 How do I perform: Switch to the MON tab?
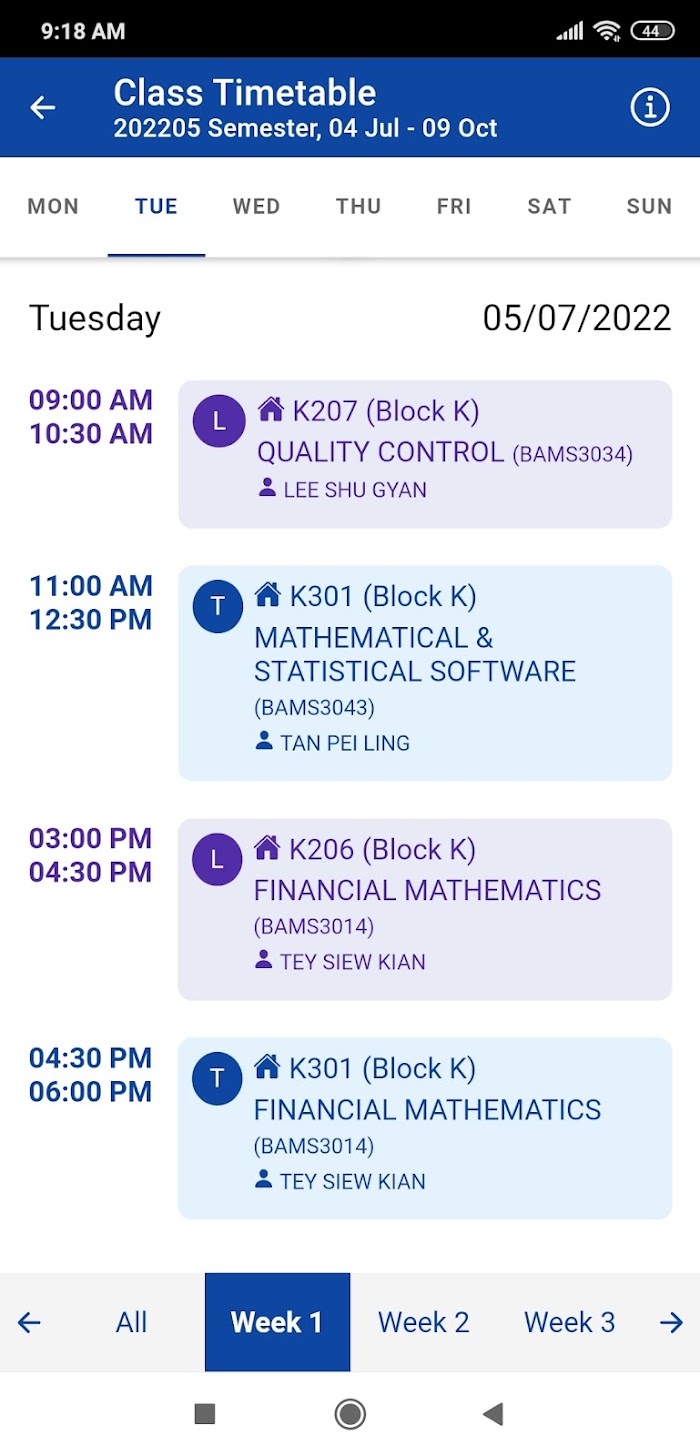pyautogui.click(x=53, y=206)
